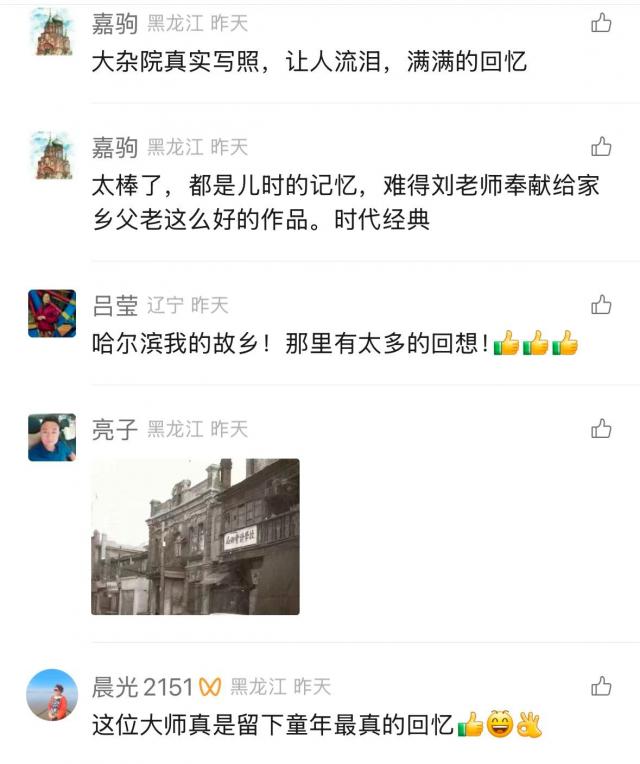Like 吕莹's comment about 哈尔滨
The width and height of the screenshot is (640, 764).
601,304
